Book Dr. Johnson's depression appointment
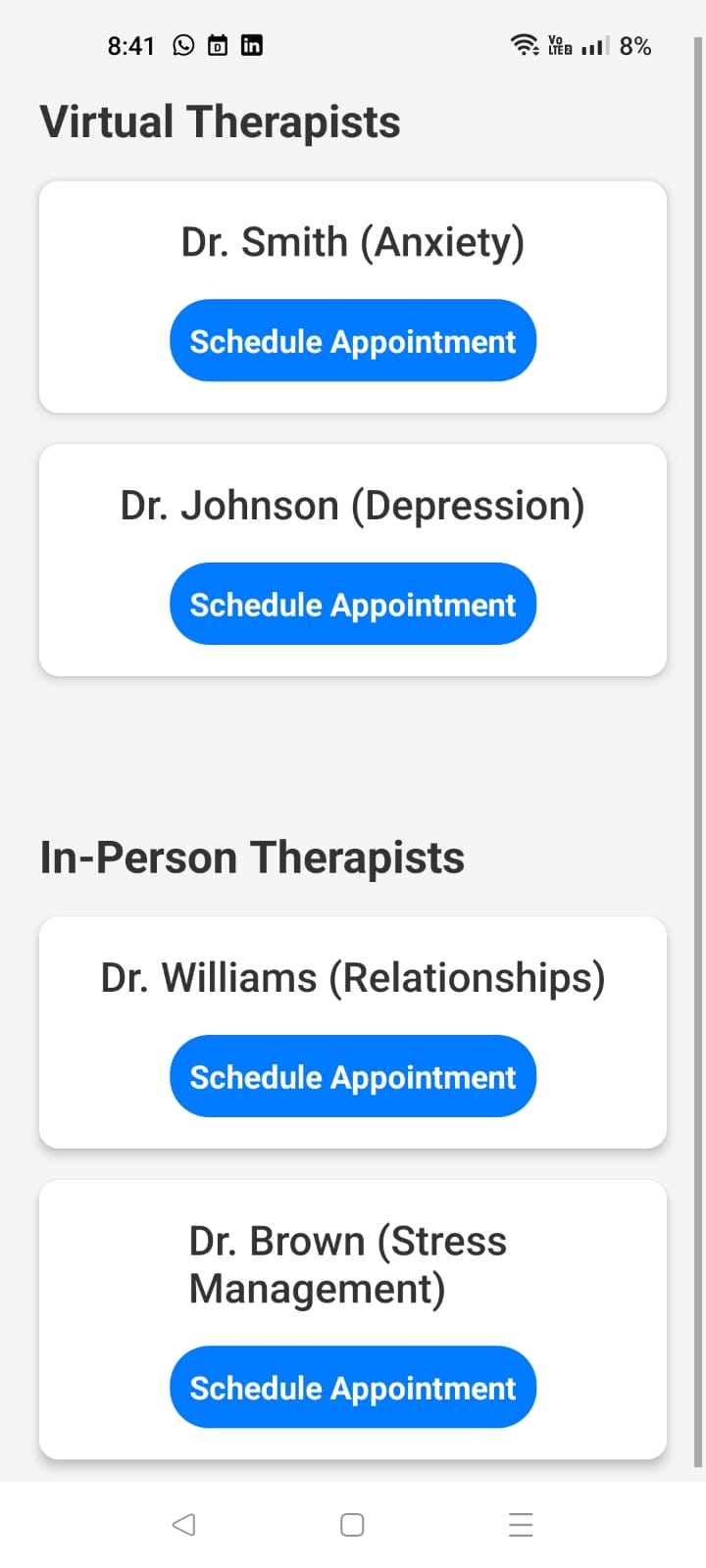The image size is (706, 1568). pyautogui.click(x=353, y=605)
